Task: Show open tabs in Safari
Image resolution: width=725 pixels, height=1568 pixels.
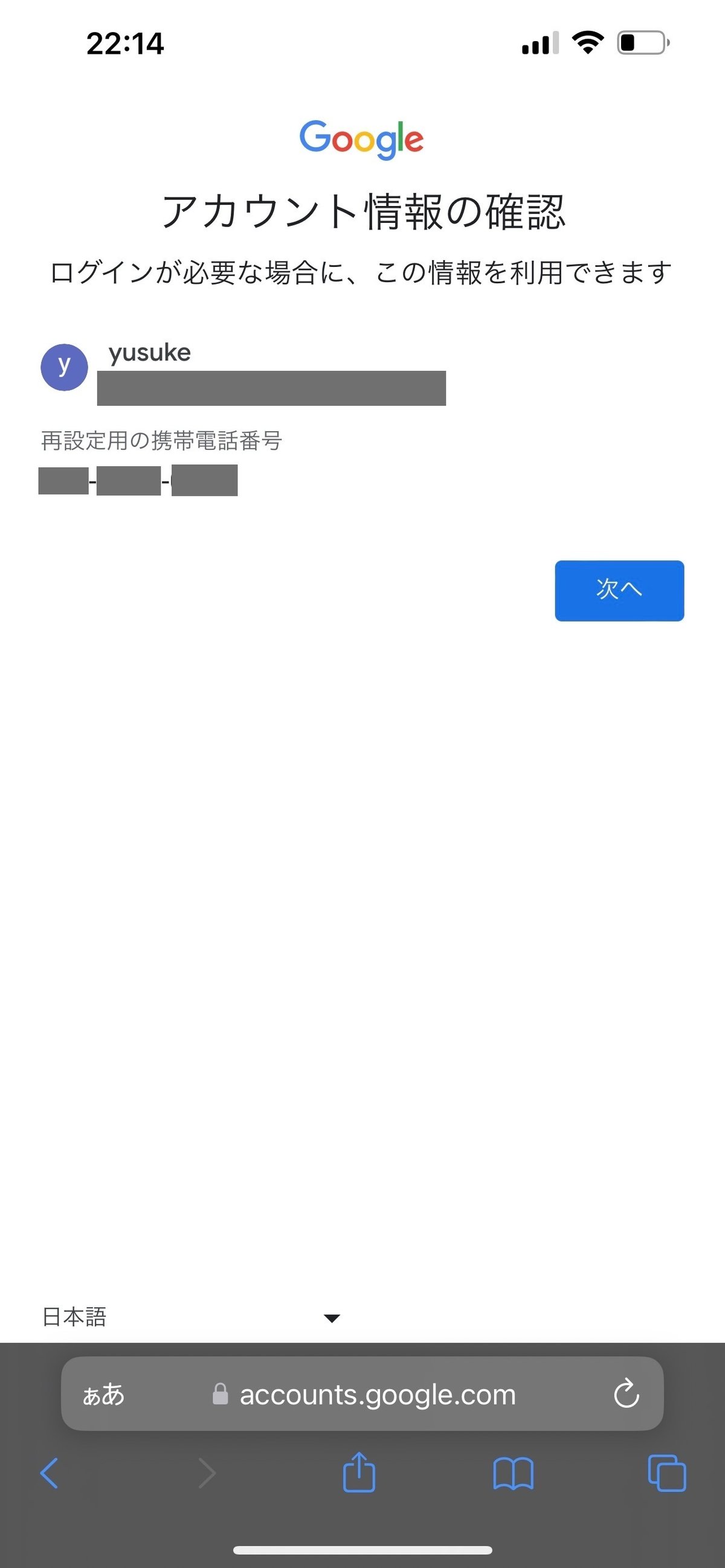Action: coord(667,1474)
